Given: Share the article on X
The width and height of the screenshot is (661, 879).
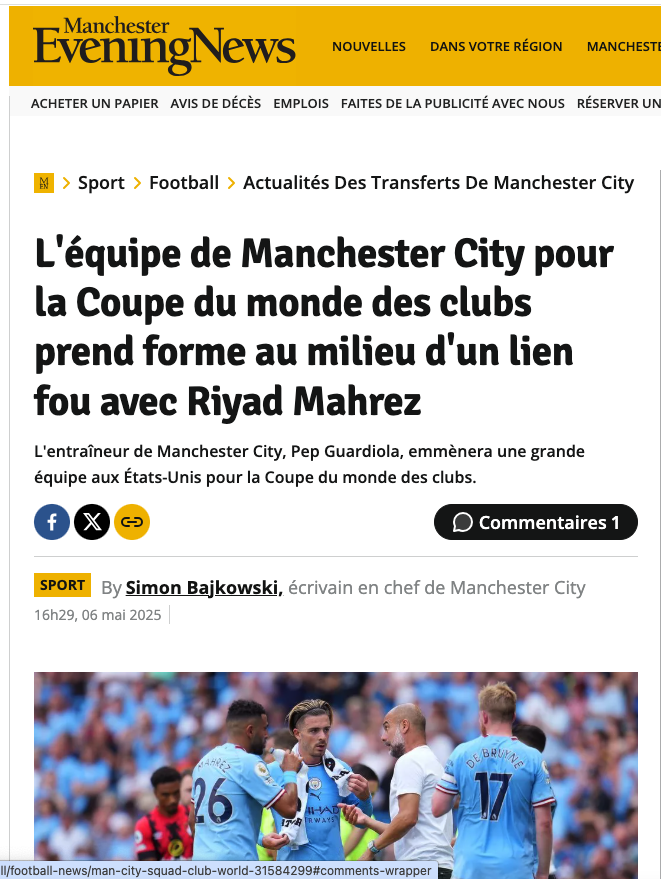Looking at the screenshot, I should pyautogui.click(x=92, y=522).
